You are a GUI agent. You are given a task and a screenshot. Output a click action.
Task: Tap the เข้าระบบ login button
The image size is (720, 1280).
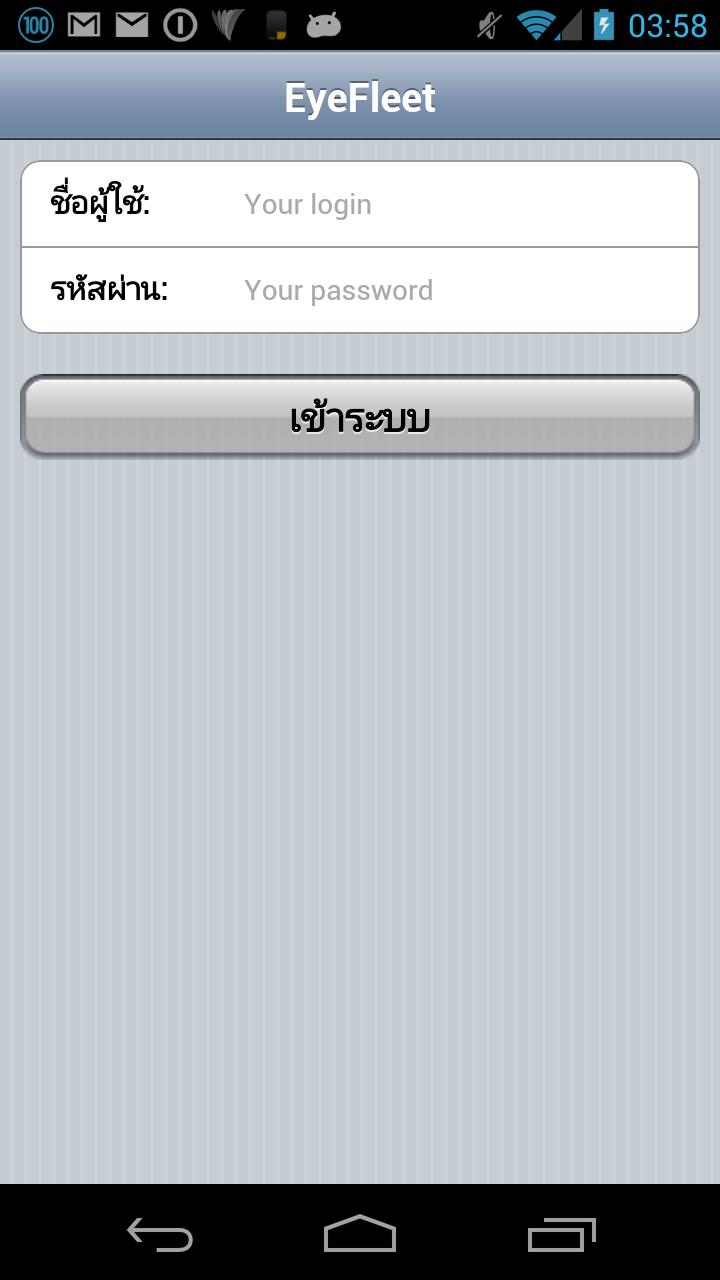360,417
